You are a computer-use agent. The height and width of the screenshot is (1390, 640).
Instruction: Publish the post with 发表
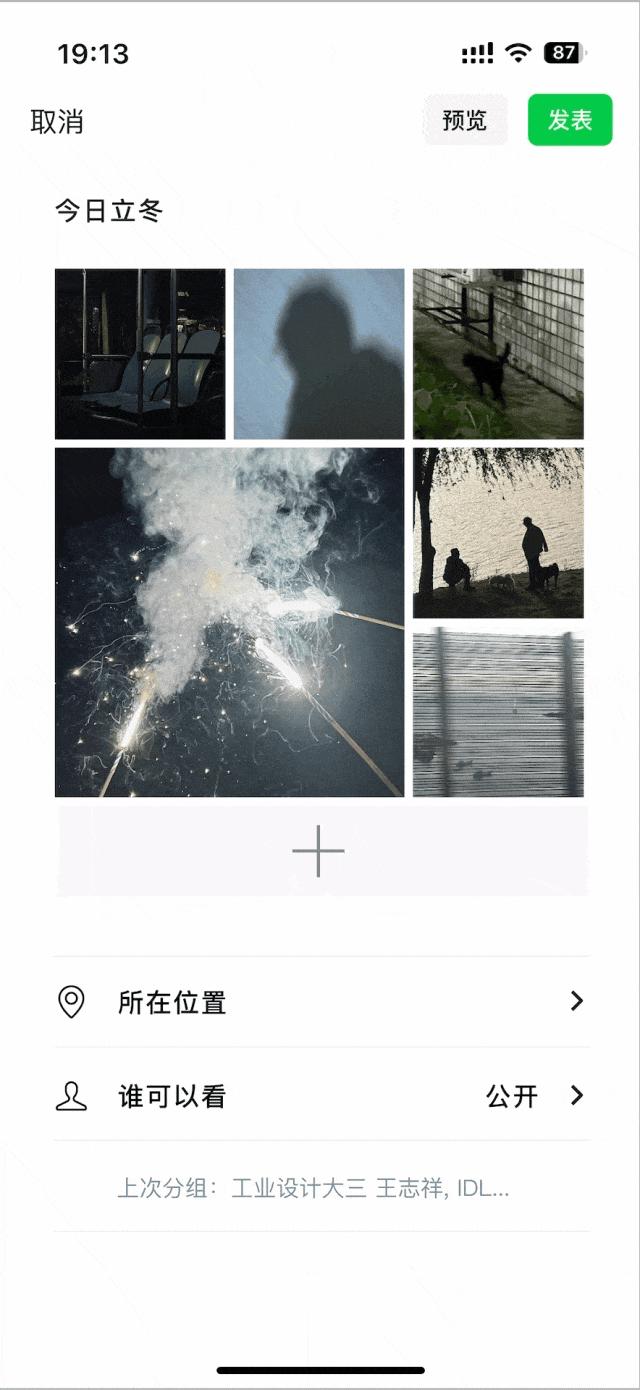570,121
